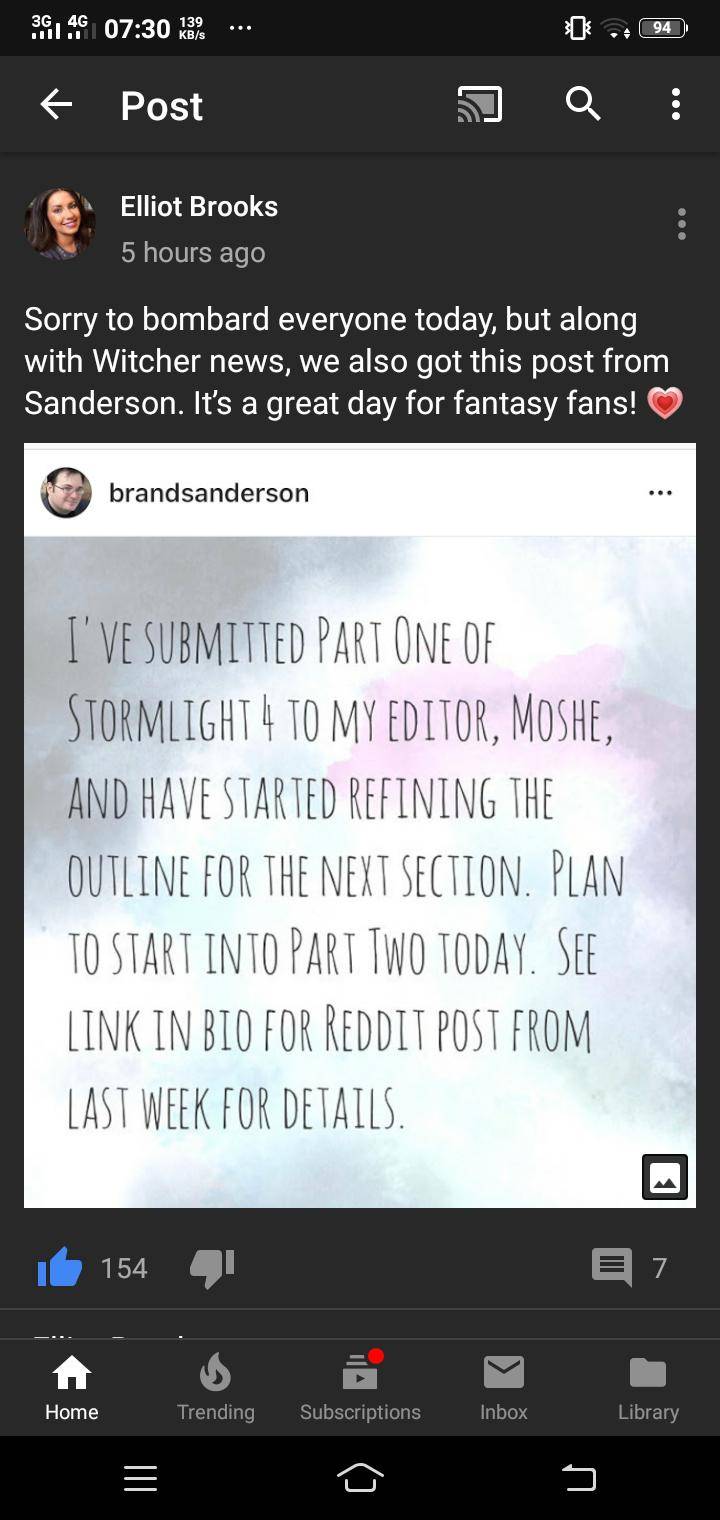This screenshot has width=720, height=1520.
Task: Open options menu for Elliot Brooks' post
Action: click(x=681, y=224)
